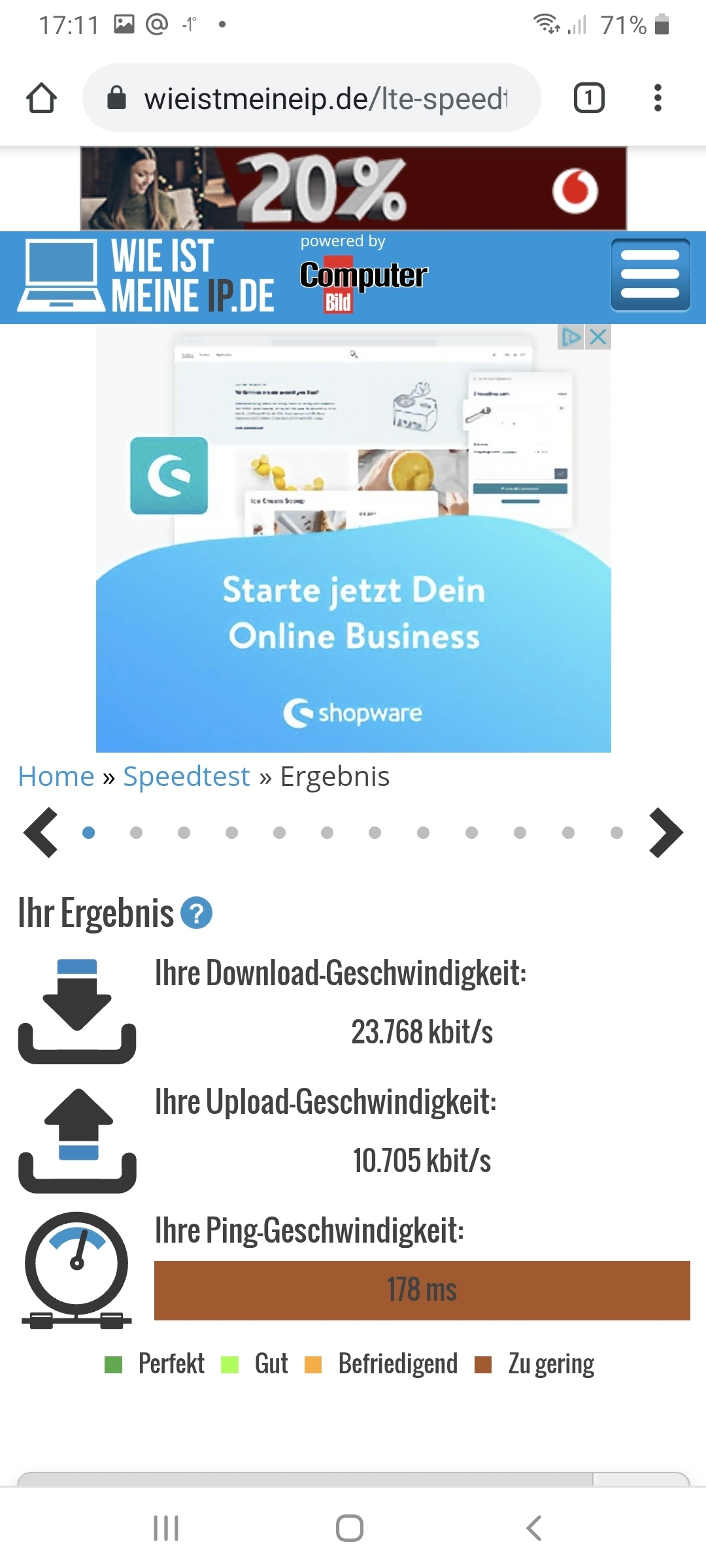Screen dimensions: 706x1568
Task: Close the Shopware advertisement
Action: point(598,337)
